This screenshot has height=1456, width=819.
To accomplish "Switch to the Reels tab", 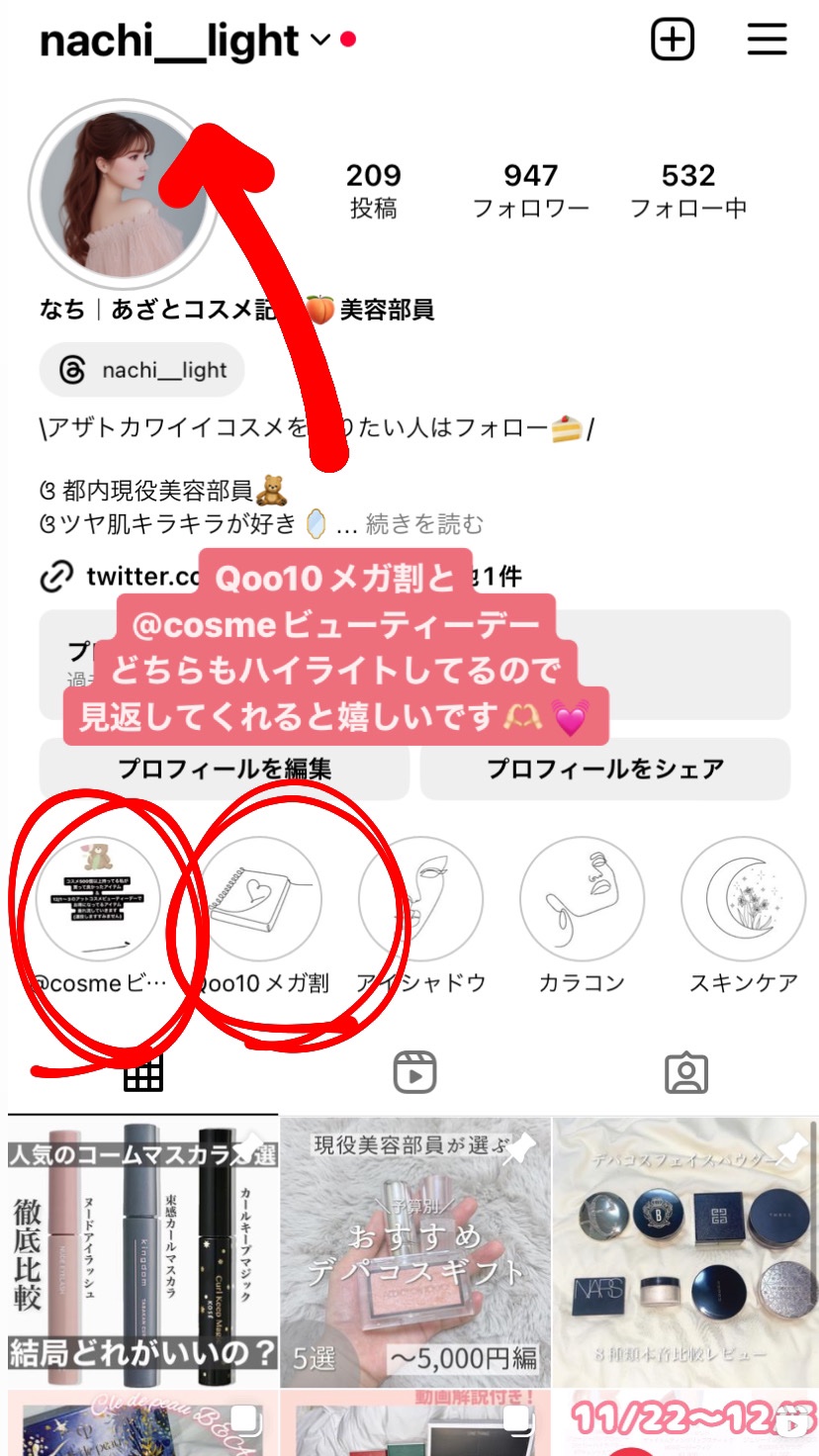I will click(x=414, y=1073).
